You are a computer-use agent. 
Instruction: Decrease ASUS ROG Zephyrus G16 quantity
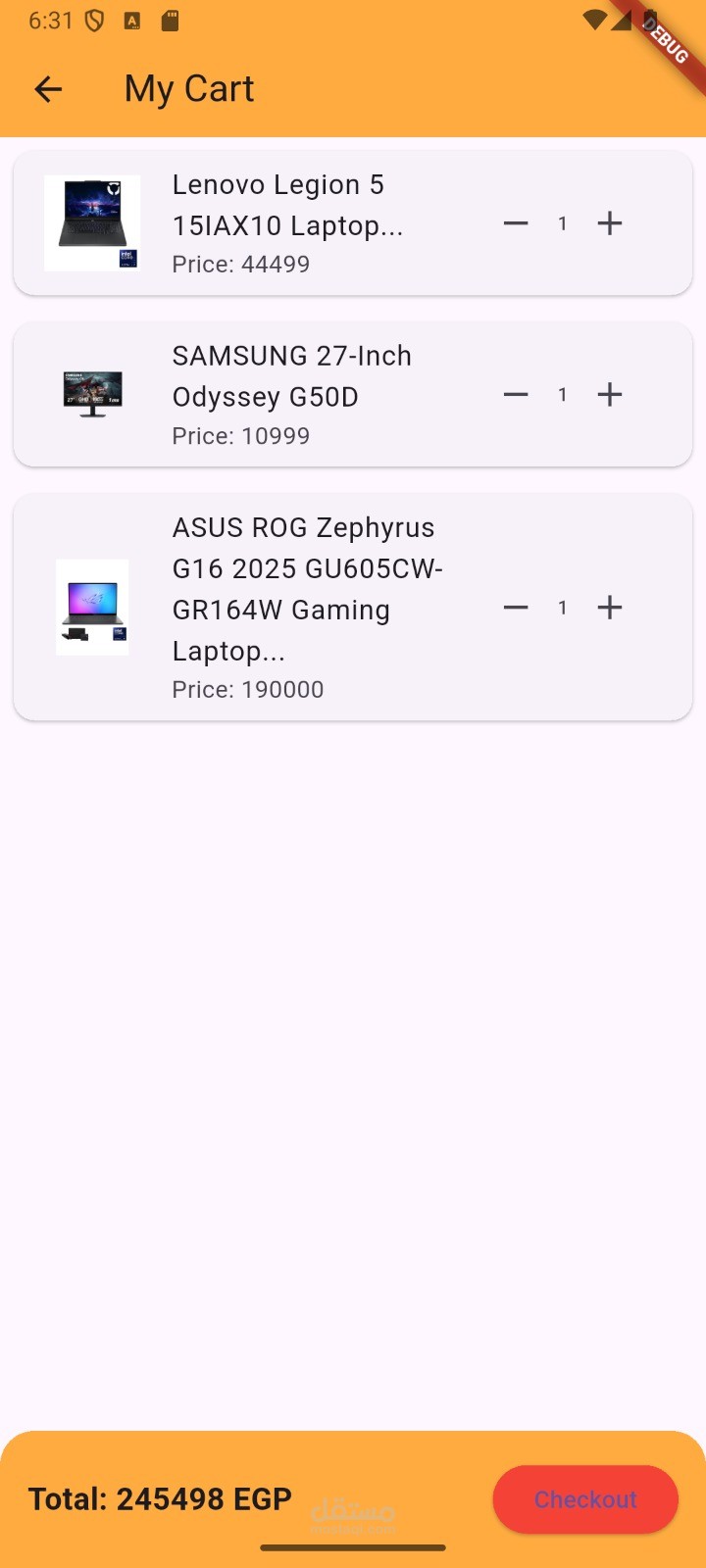coord(516,608)
